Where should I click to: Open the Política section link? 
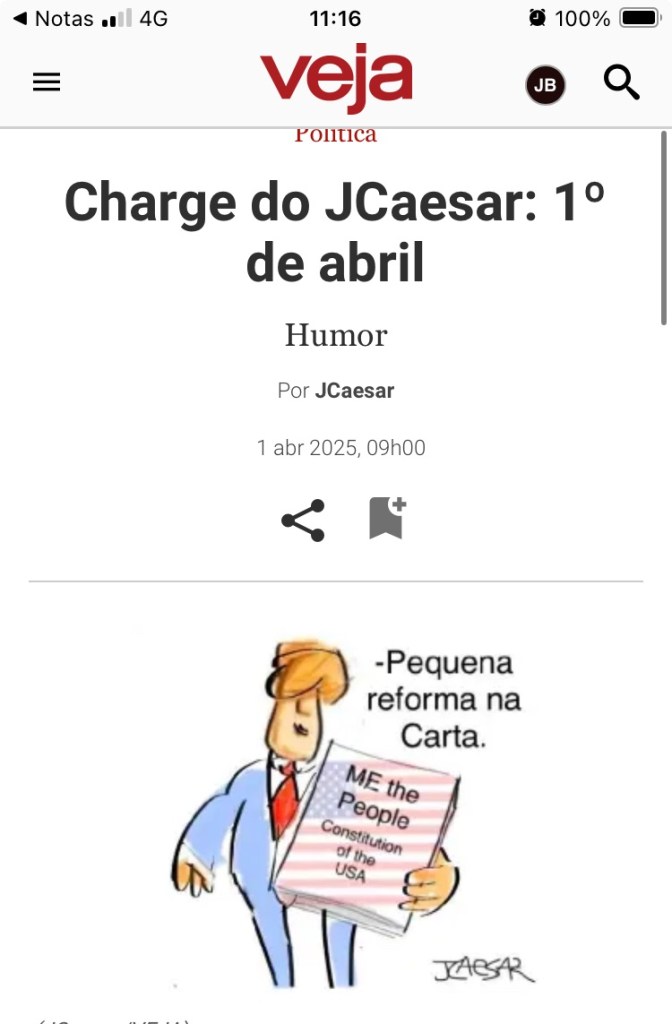336,134
